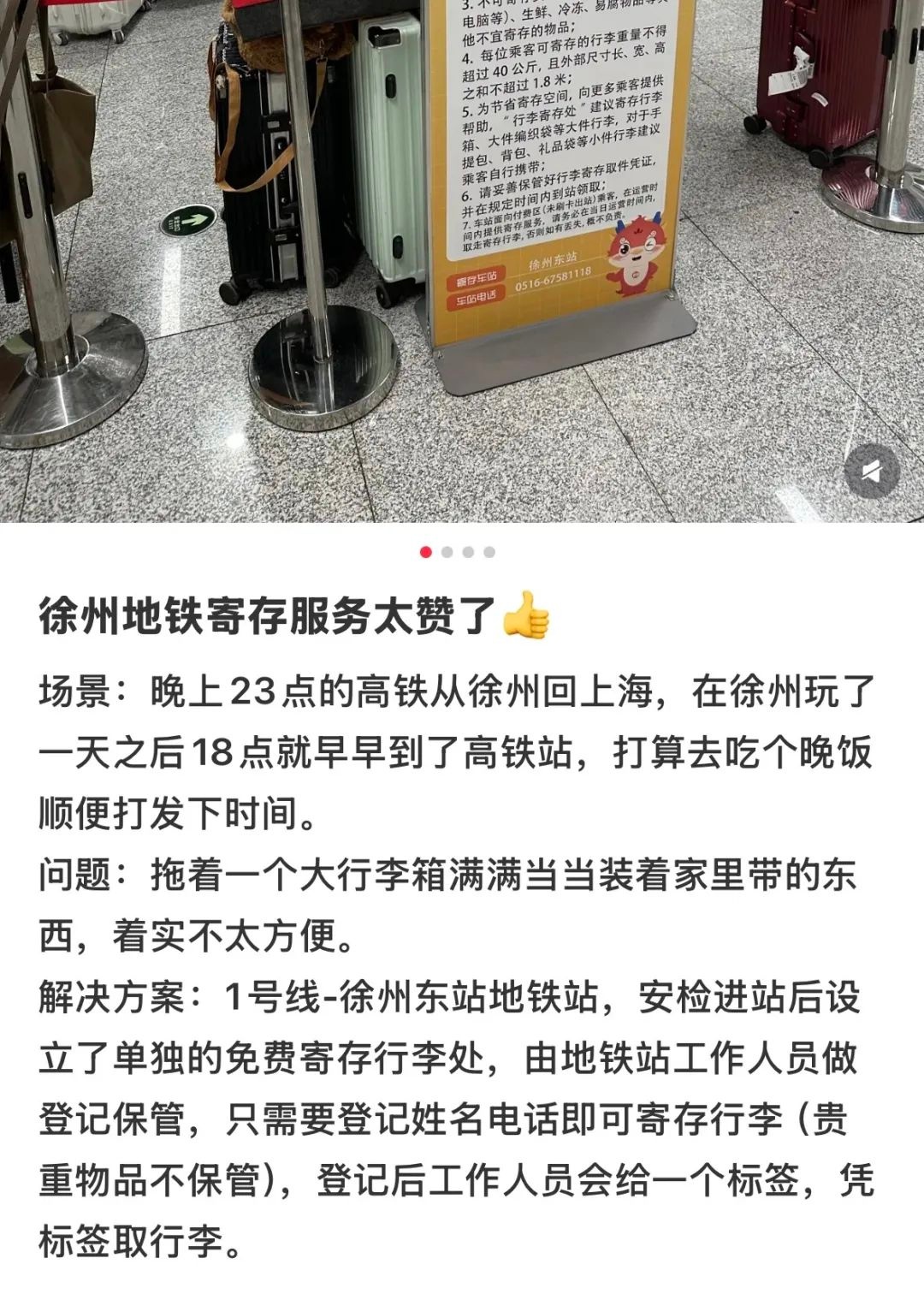
Task: Tap the mute sound icon on the photo
Action: click(x=872, y=472)
